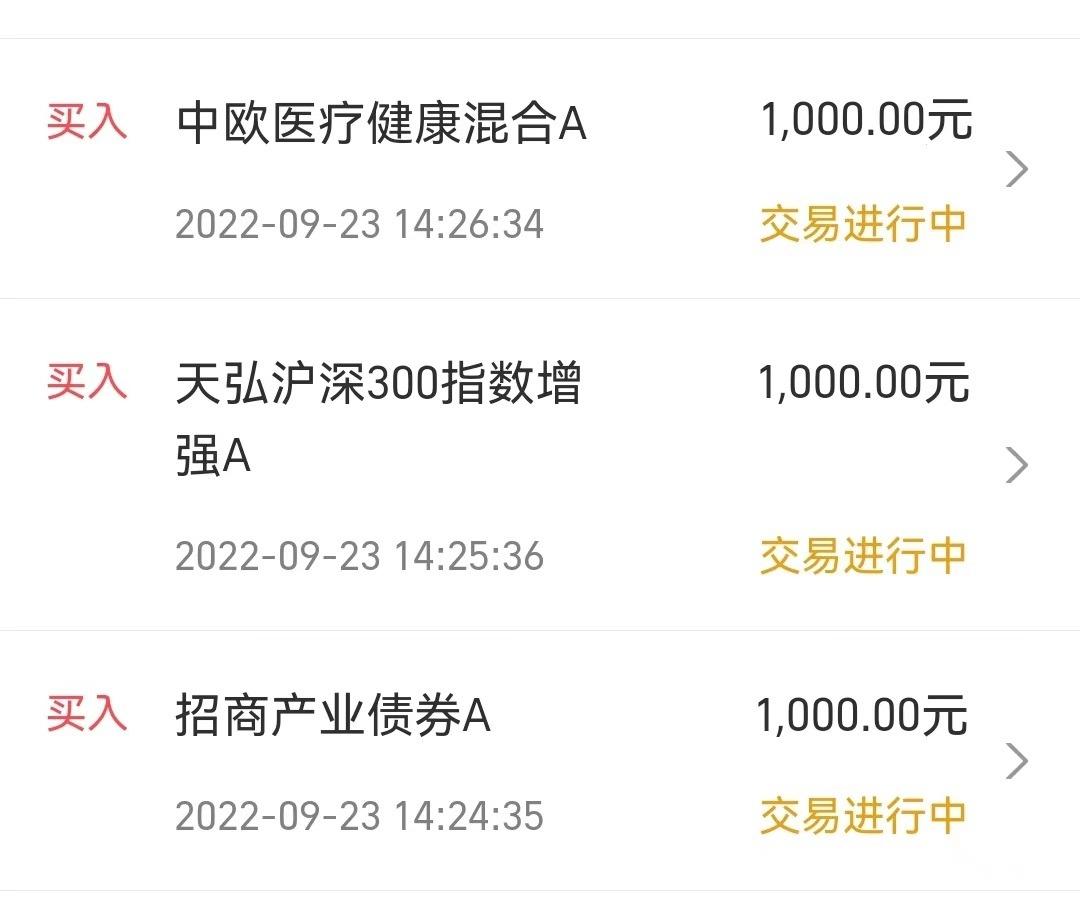
Task: Select the 招商产业债券A buy order
Action: (540, 762)
